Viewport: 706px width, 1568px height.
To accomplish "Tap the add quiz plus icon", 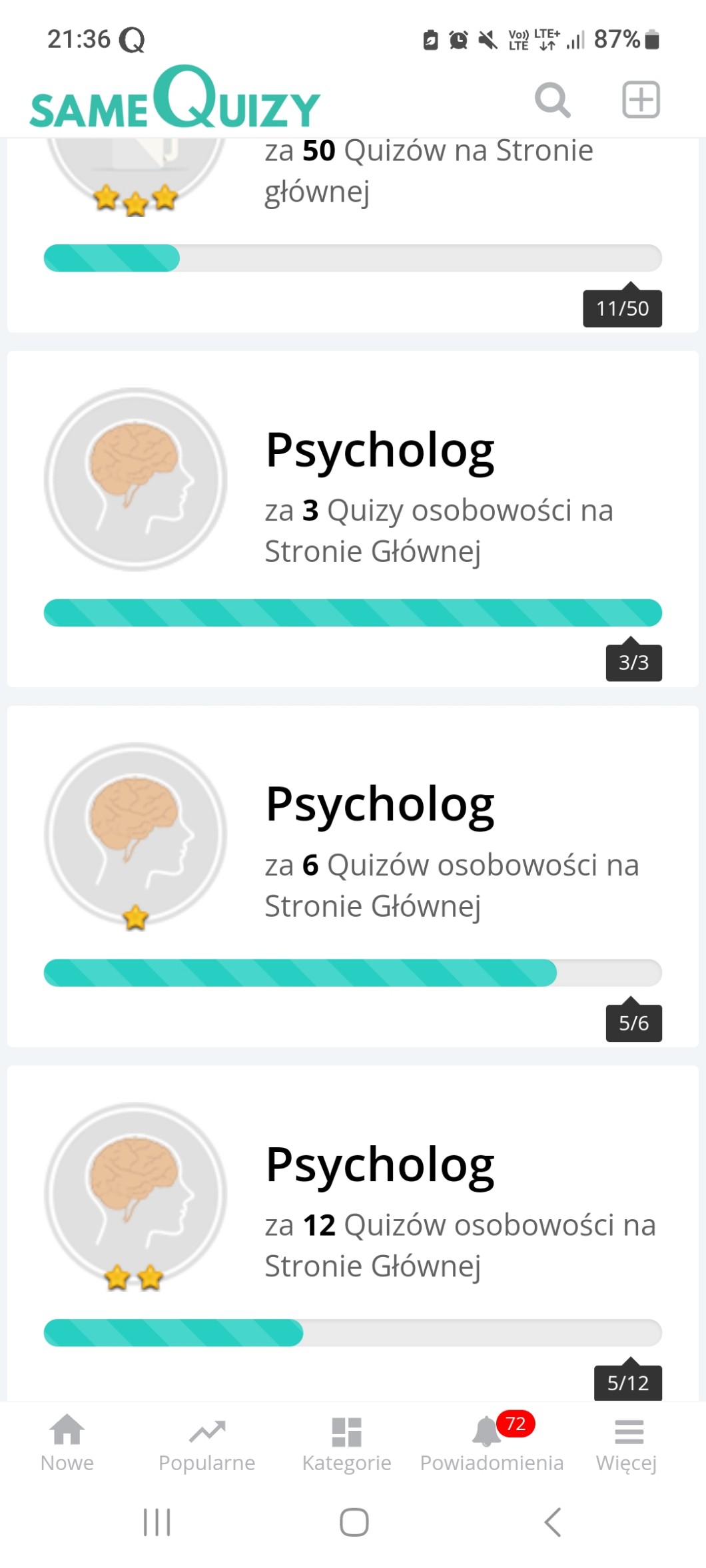I will click(x=641, y=100).
